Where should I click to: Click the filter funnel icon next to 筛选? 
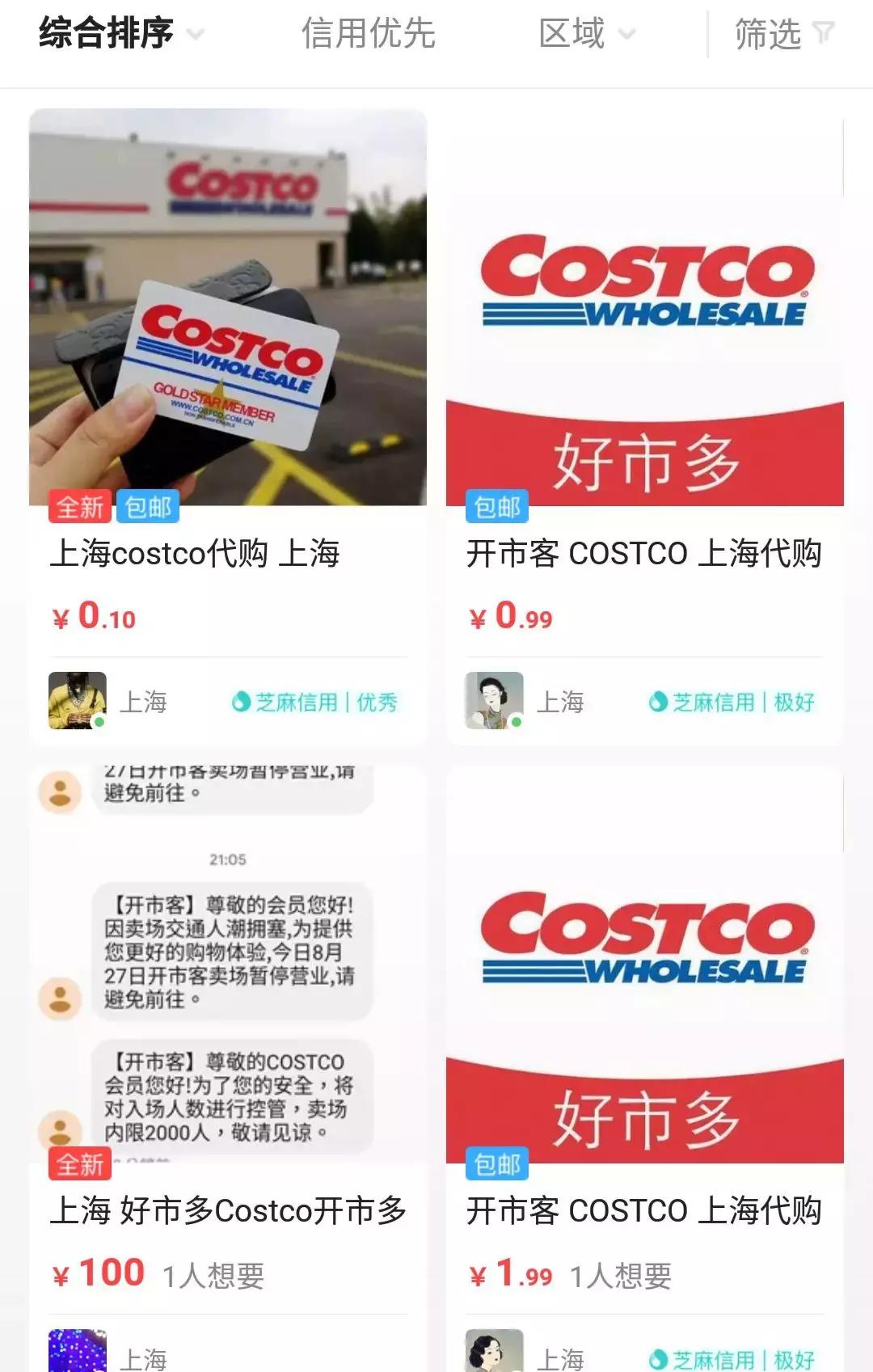click(x=824, y=32)
